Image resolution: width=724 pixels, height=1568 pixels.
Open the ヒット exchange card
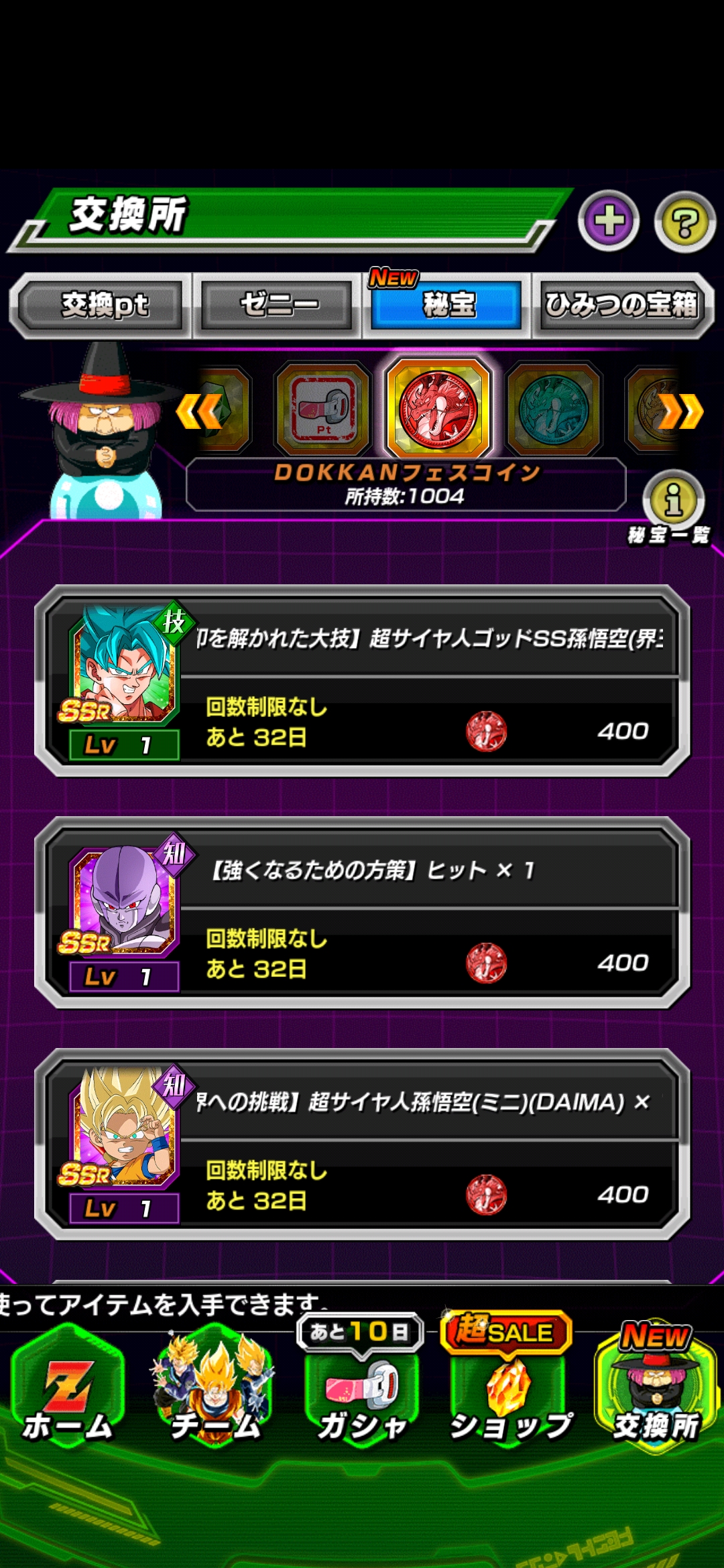click(x=362, y=913)
